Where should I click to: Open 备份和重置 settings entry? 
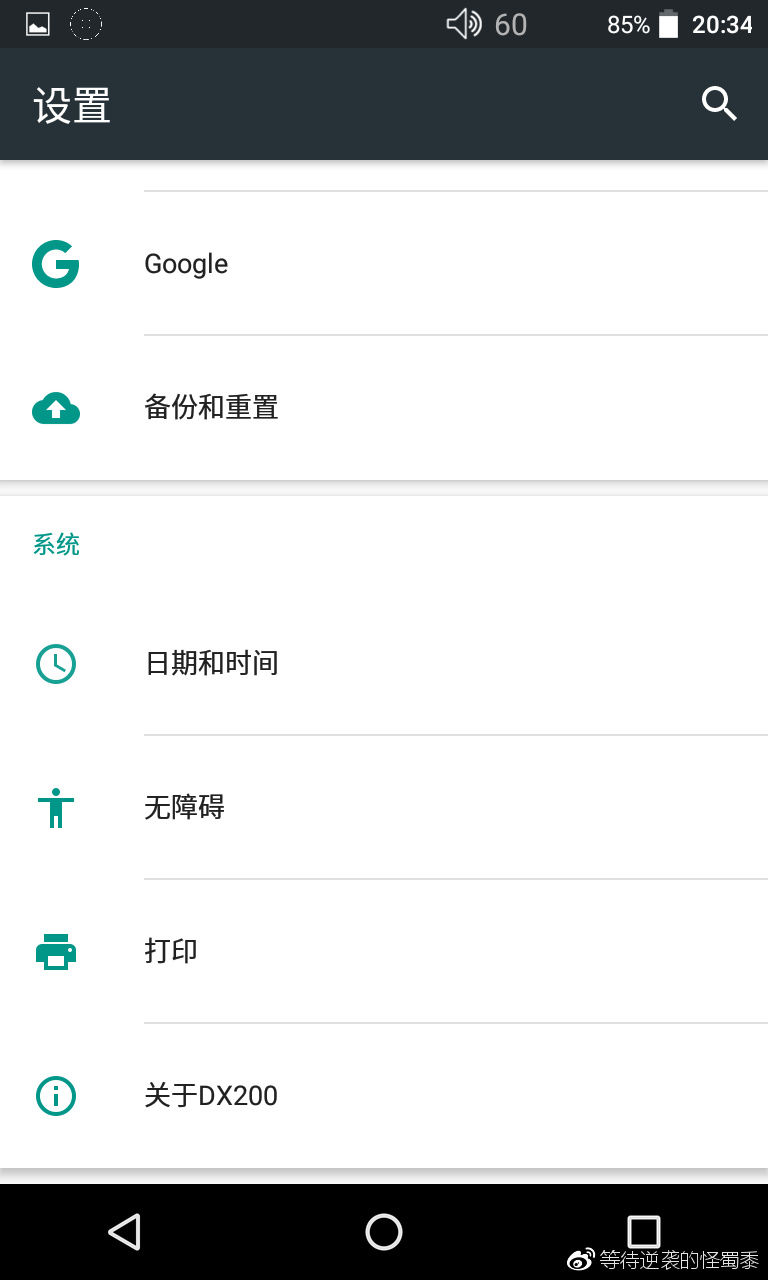[300, 408]
